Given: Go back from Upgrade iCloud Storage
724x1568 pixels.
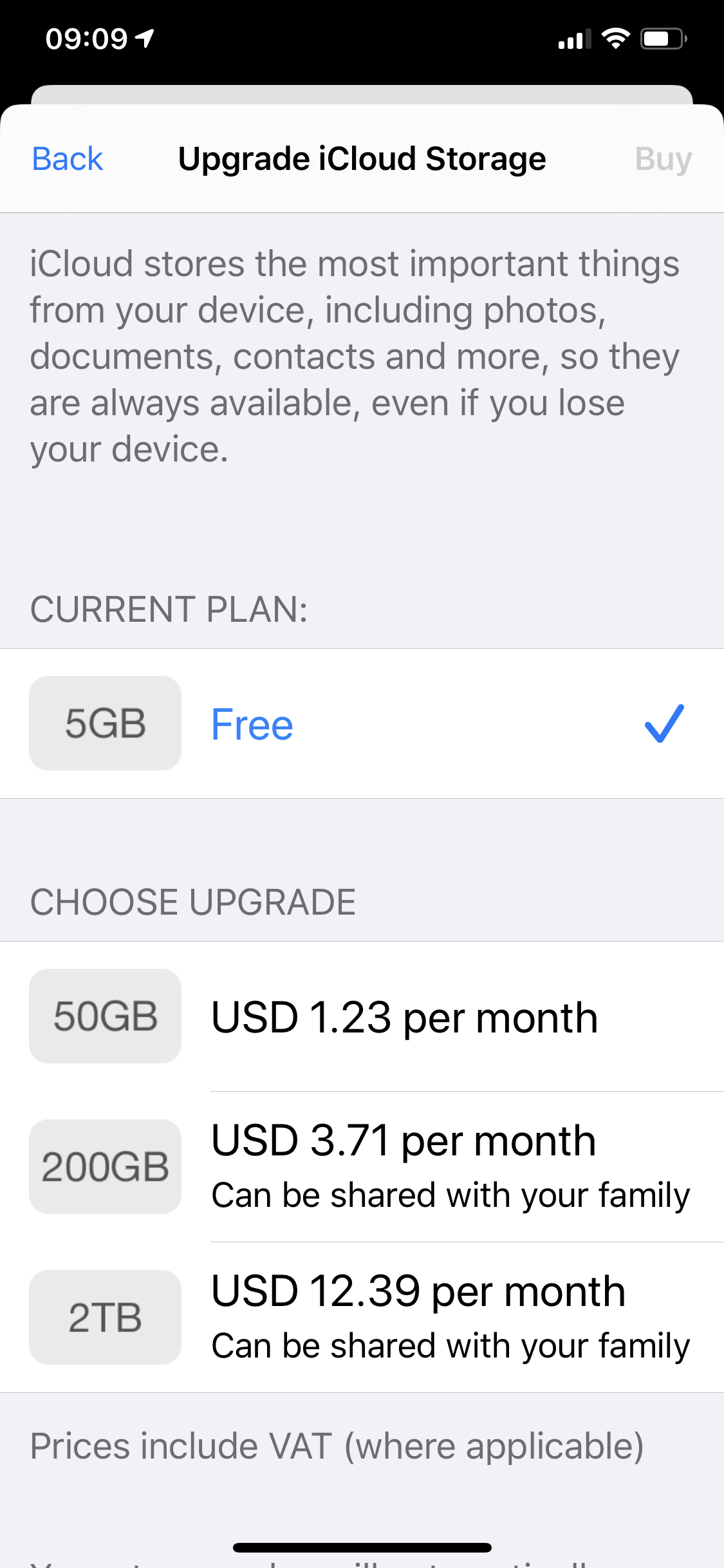Looking at the screenshot, I should pos(68,159).
